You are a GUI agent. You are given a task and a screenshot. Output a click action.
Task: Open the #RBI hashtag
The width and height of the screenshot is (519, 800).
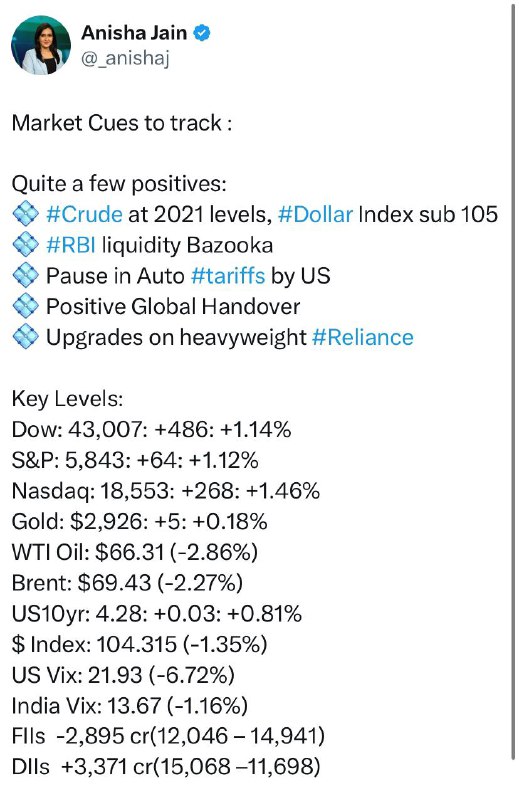(70, 245)
